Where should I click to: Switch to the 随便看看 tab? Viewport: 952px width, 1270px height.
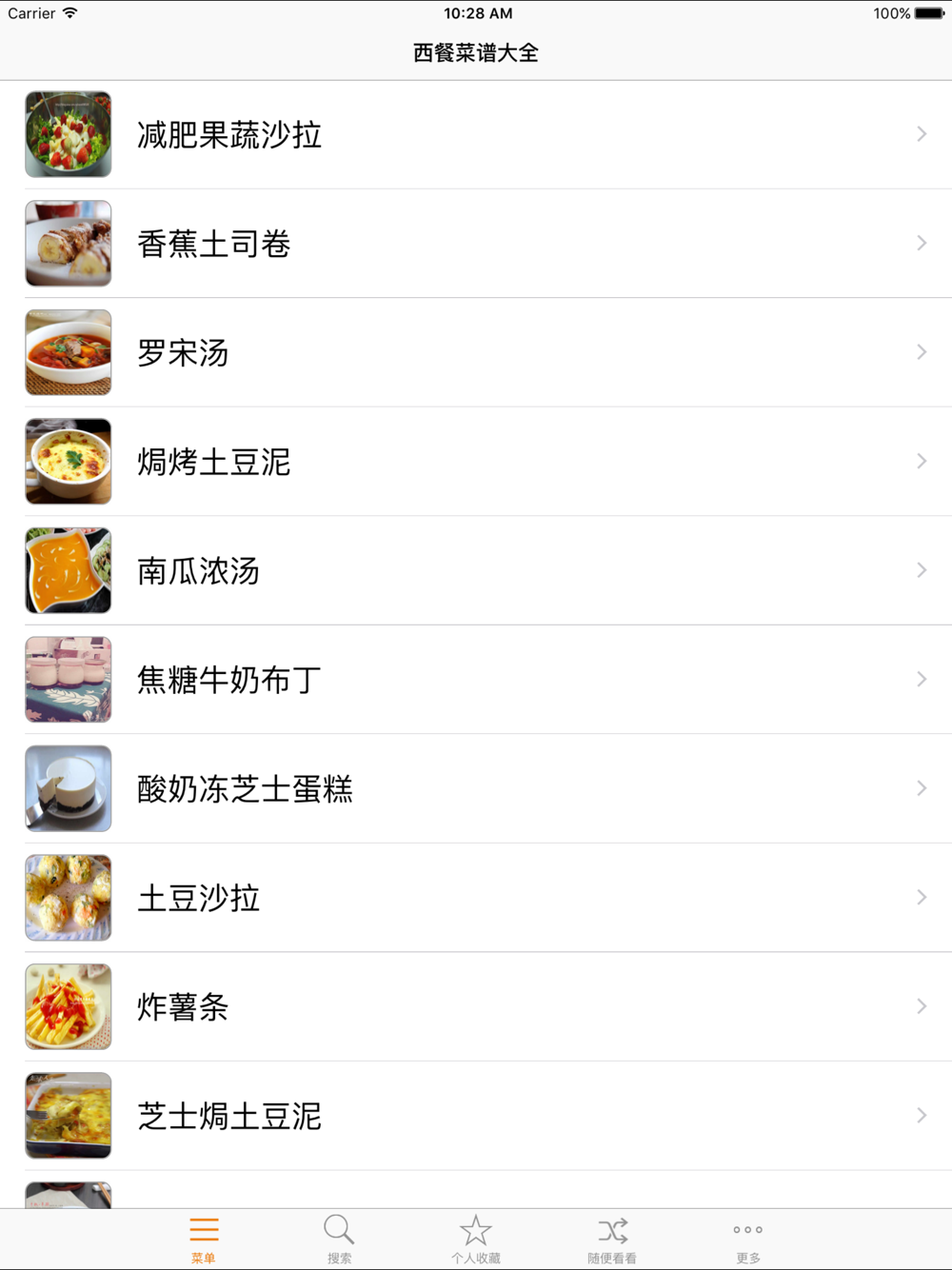pos(612,1240)
